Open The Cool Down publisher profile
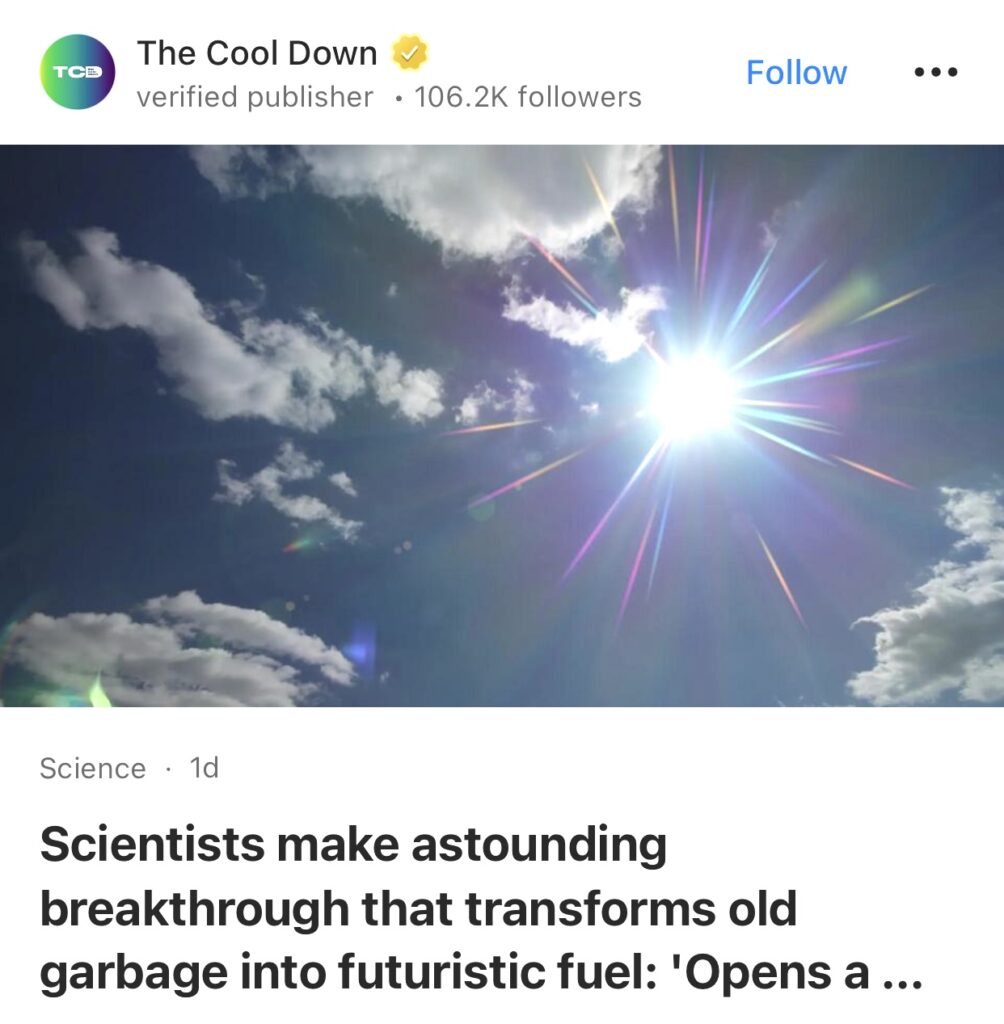The height and width of the screenshot is (1024, 1004). (x=256, y=54)
